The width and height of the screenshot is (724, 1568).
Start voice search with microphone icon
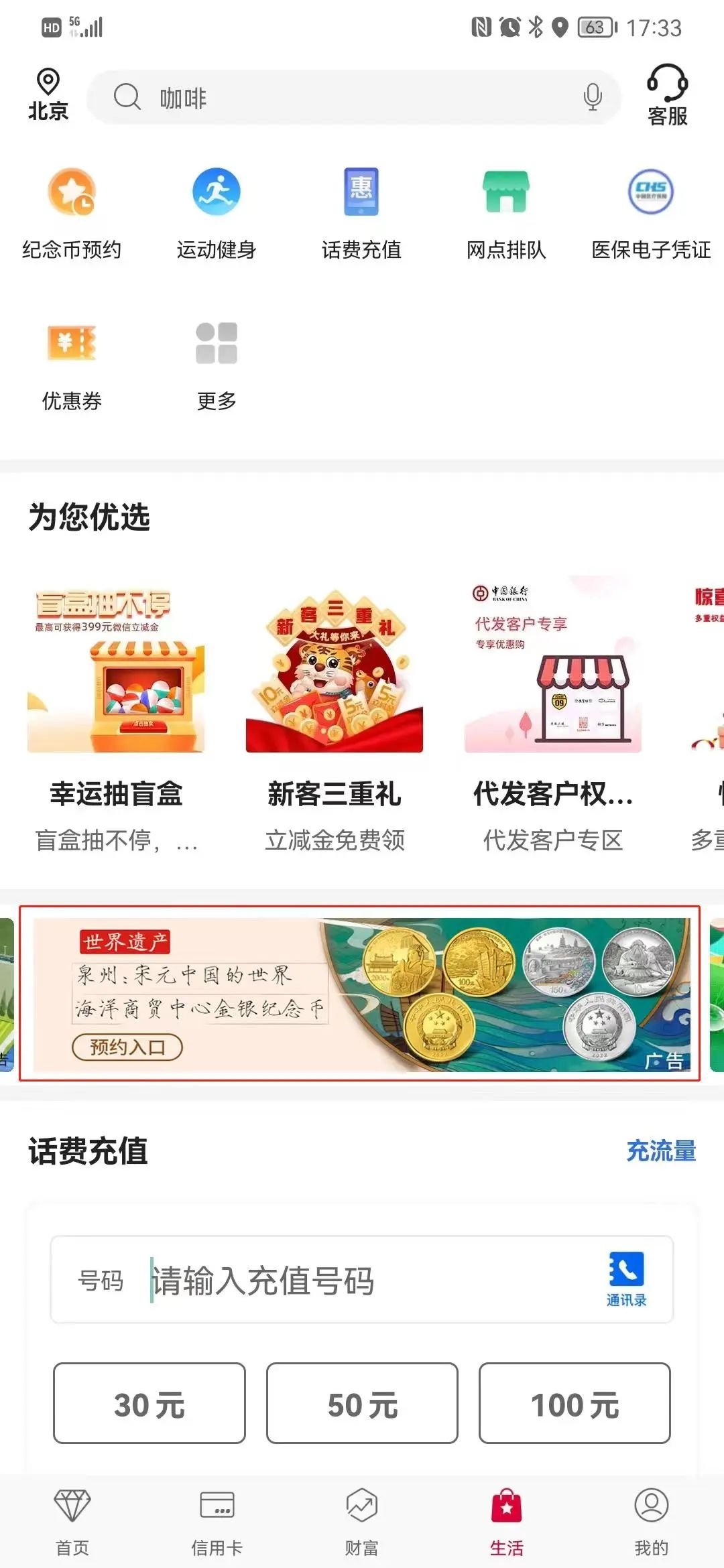point(593,98)
